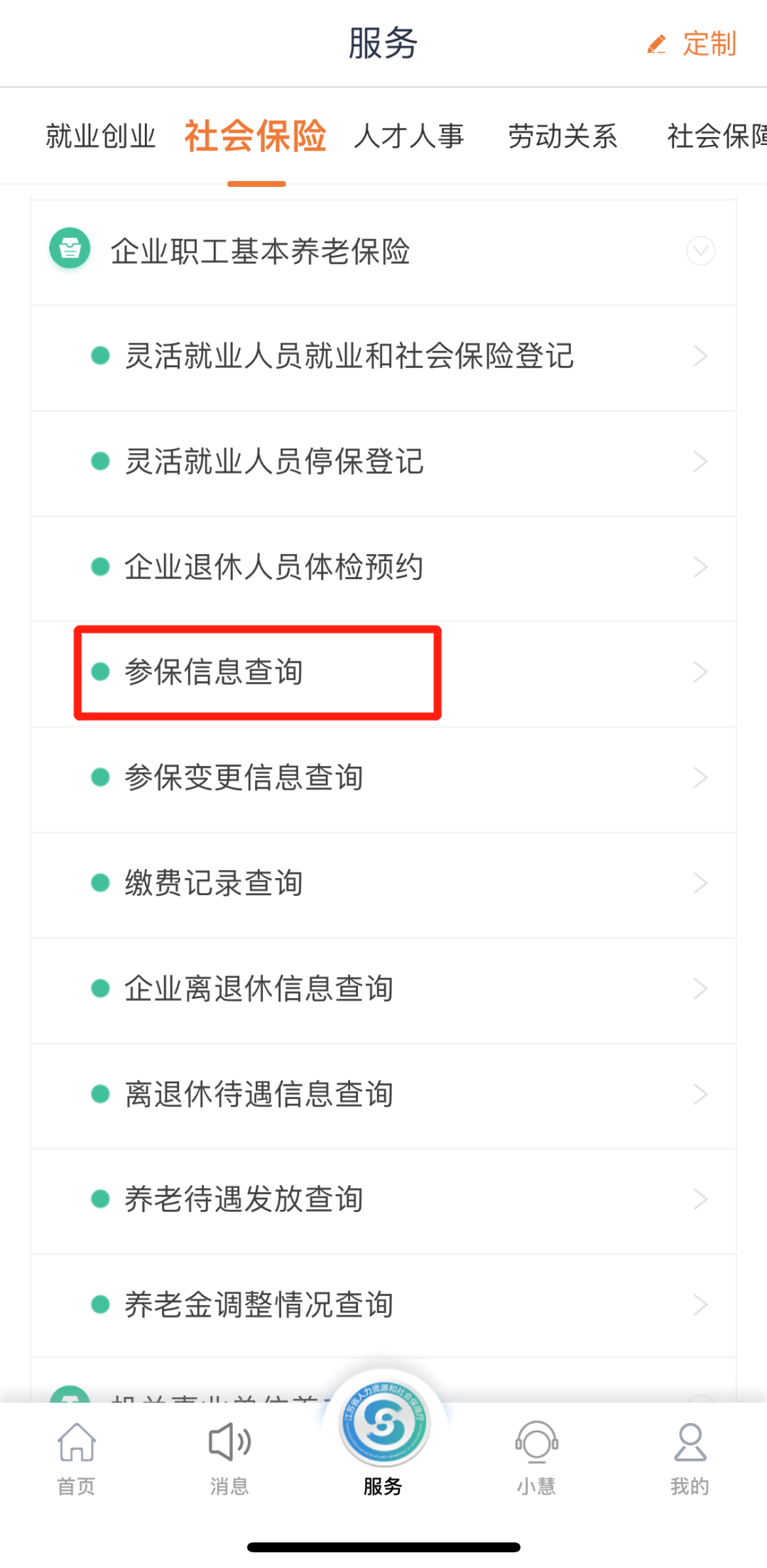Go to the 我的 profile tab
Screen dimensions: 767x1568
(x=690, y=1459)
